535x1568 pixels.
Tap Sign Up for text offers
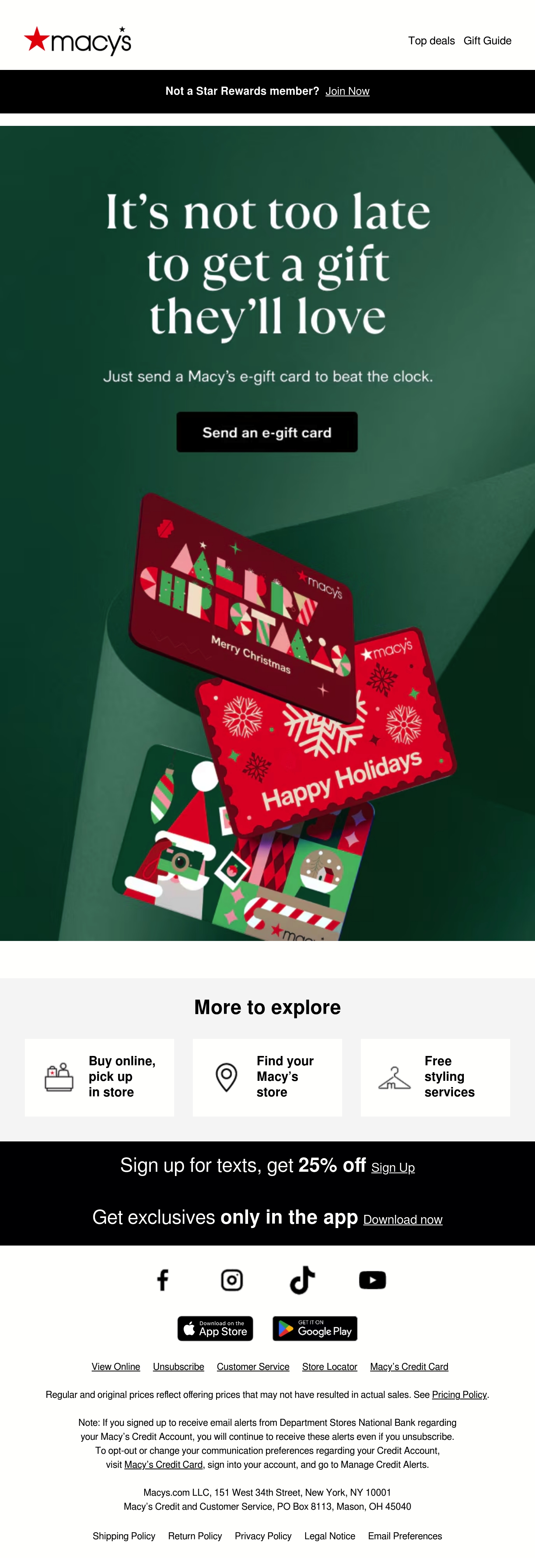393,1167
